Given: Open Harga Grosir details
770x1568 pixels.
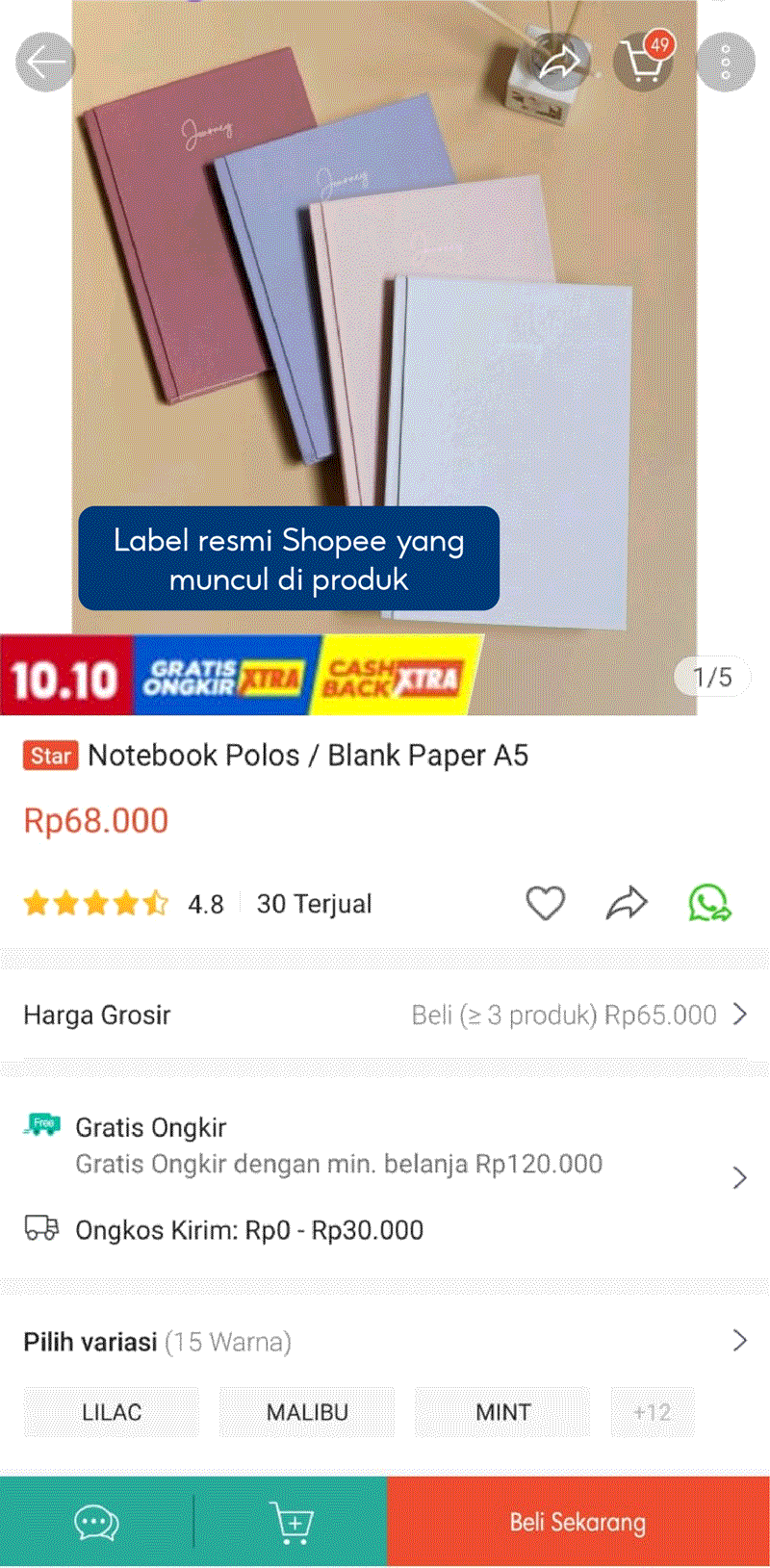Looking at the screenshot, I should pos(385,1015).
